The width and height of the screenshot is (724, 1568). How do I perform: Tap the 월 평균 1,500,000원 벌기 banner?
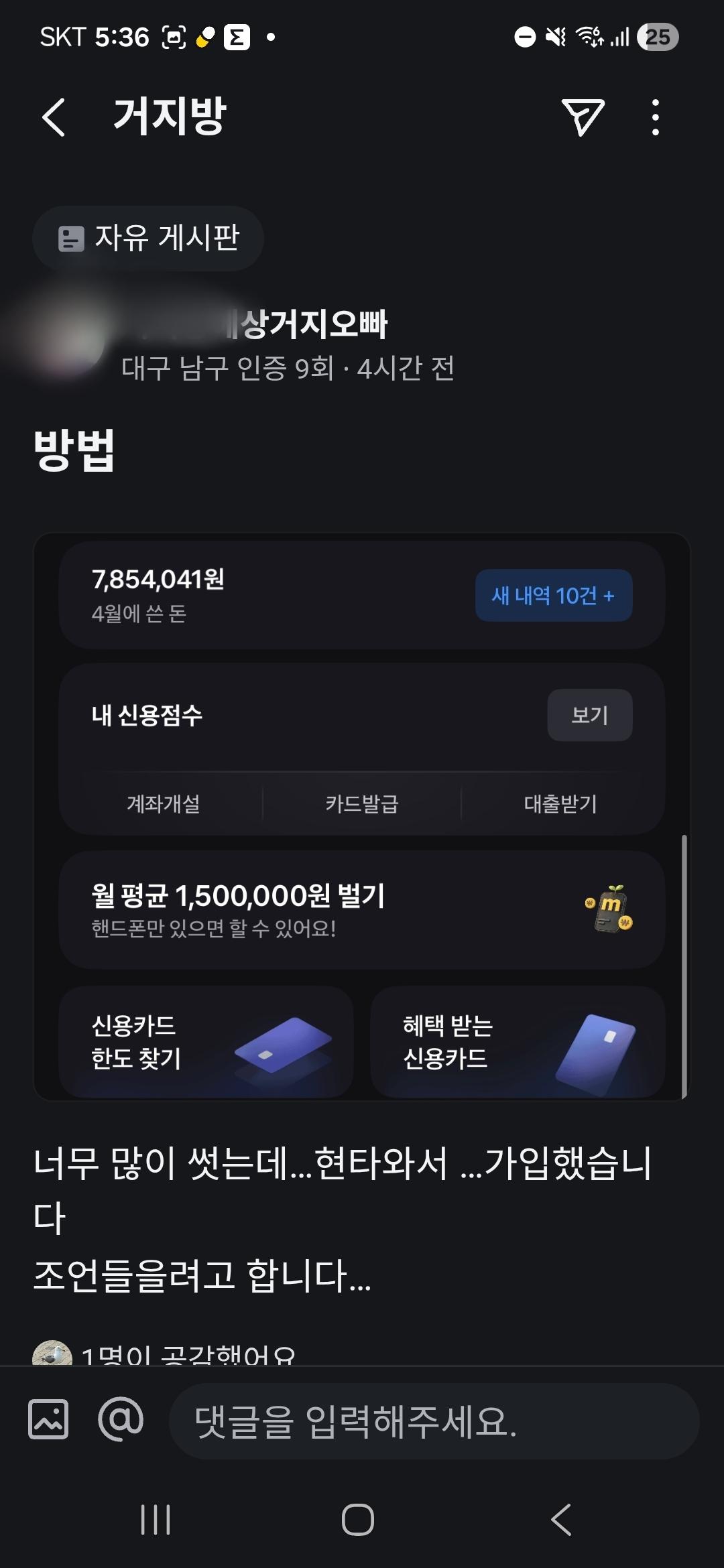(x=268, y=908)
